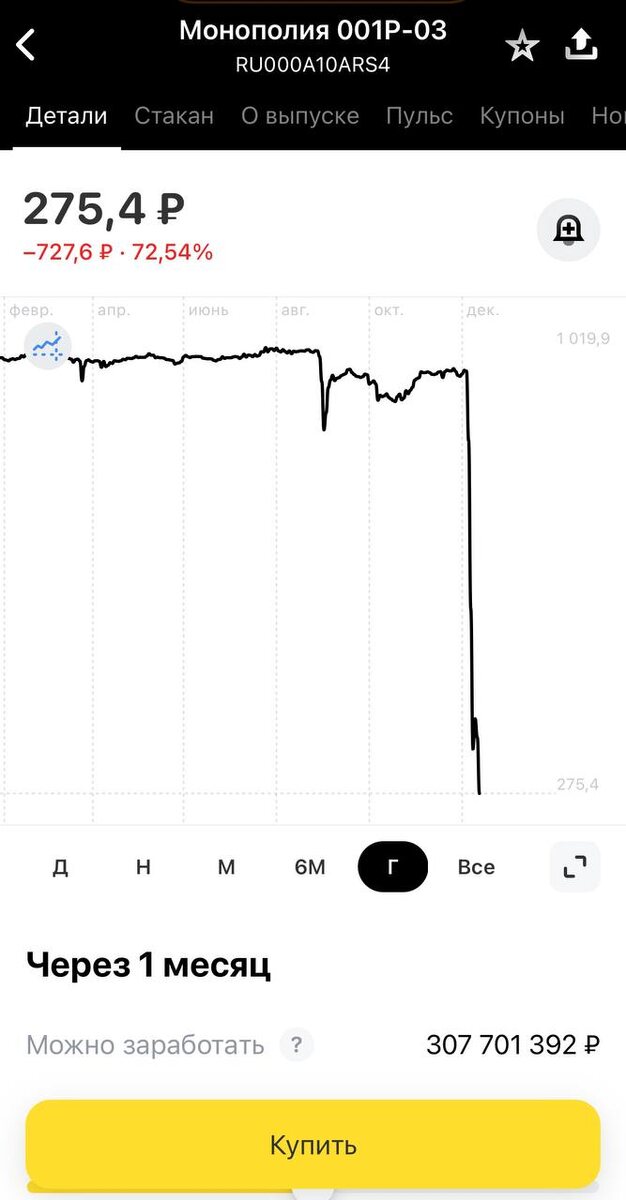The image size is (626, 1200).
Task: Select the Н week chart period
Action: (x=143, y=867)
